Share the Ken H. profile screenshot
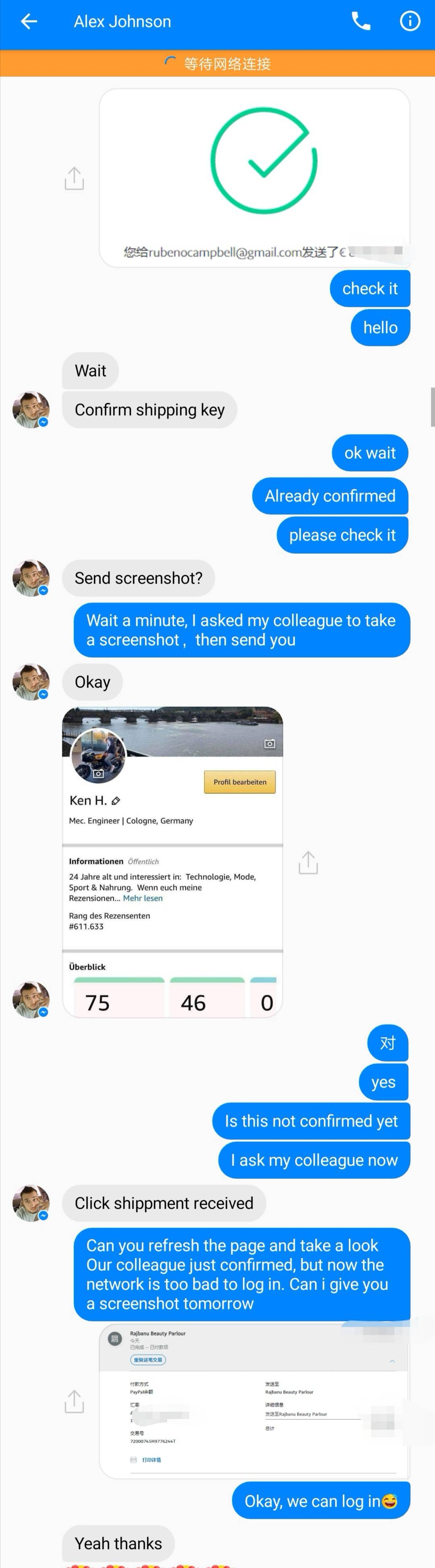Screen dimensions: 435x1568 [308, 862]
